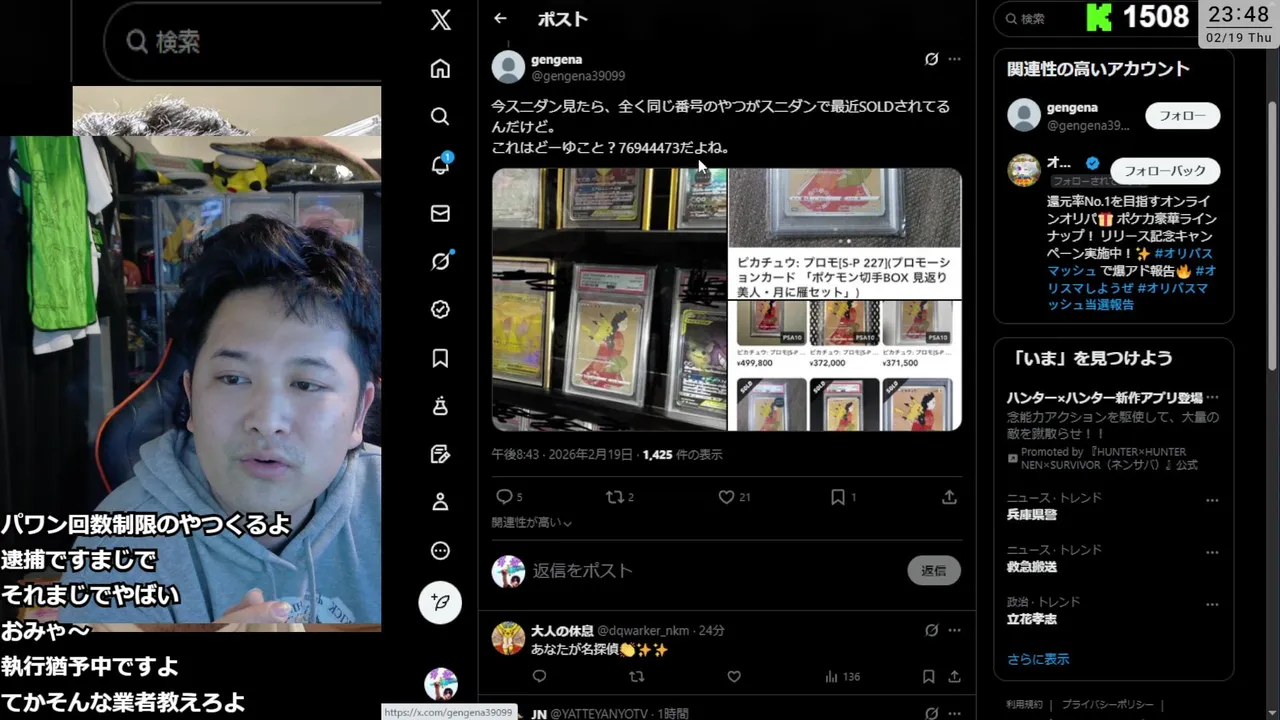Open the explore search icon in sidebar
1280x720 pixels.
pos(440,117)
